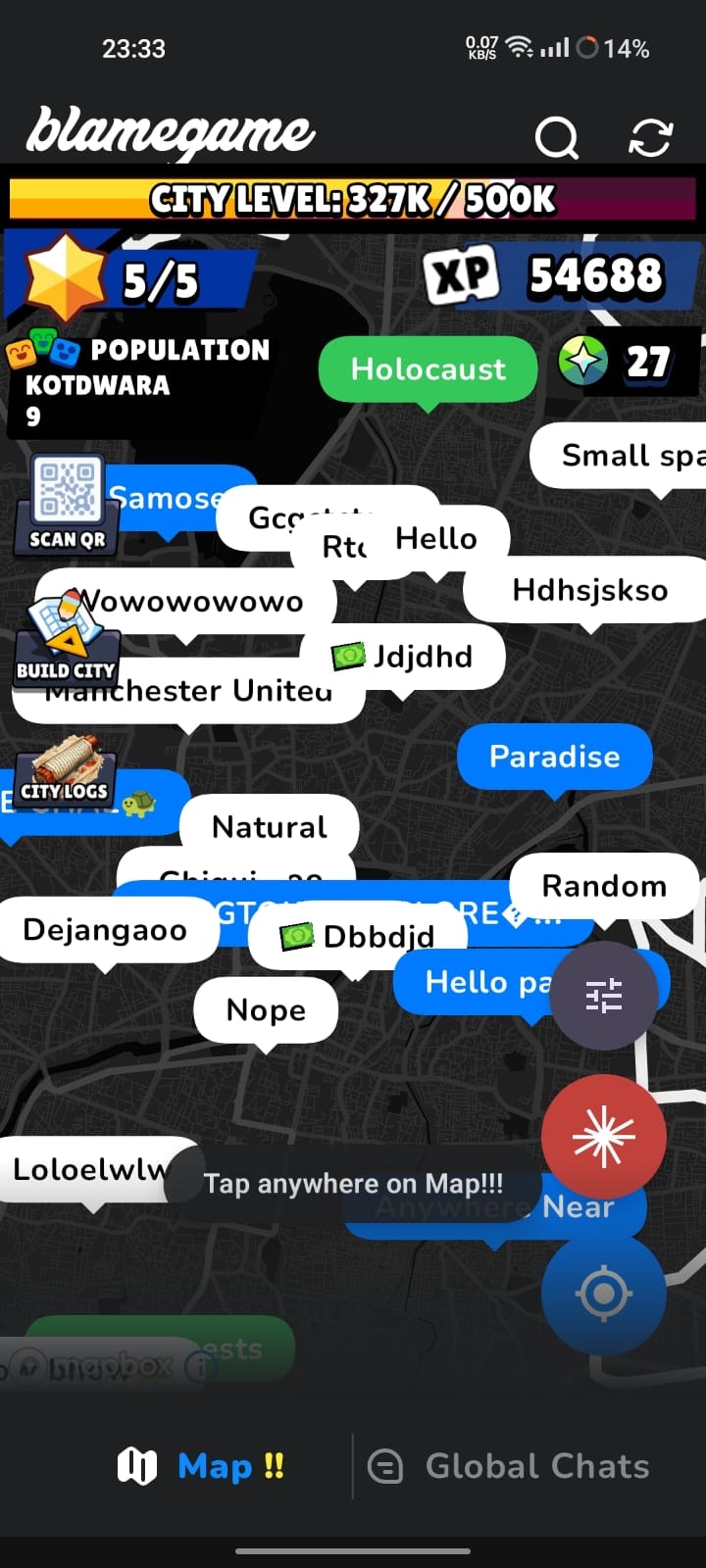This screenshot has width=706, height=1568.
Task: Switch to the Global Chats tab
Action: [510, 1465]
